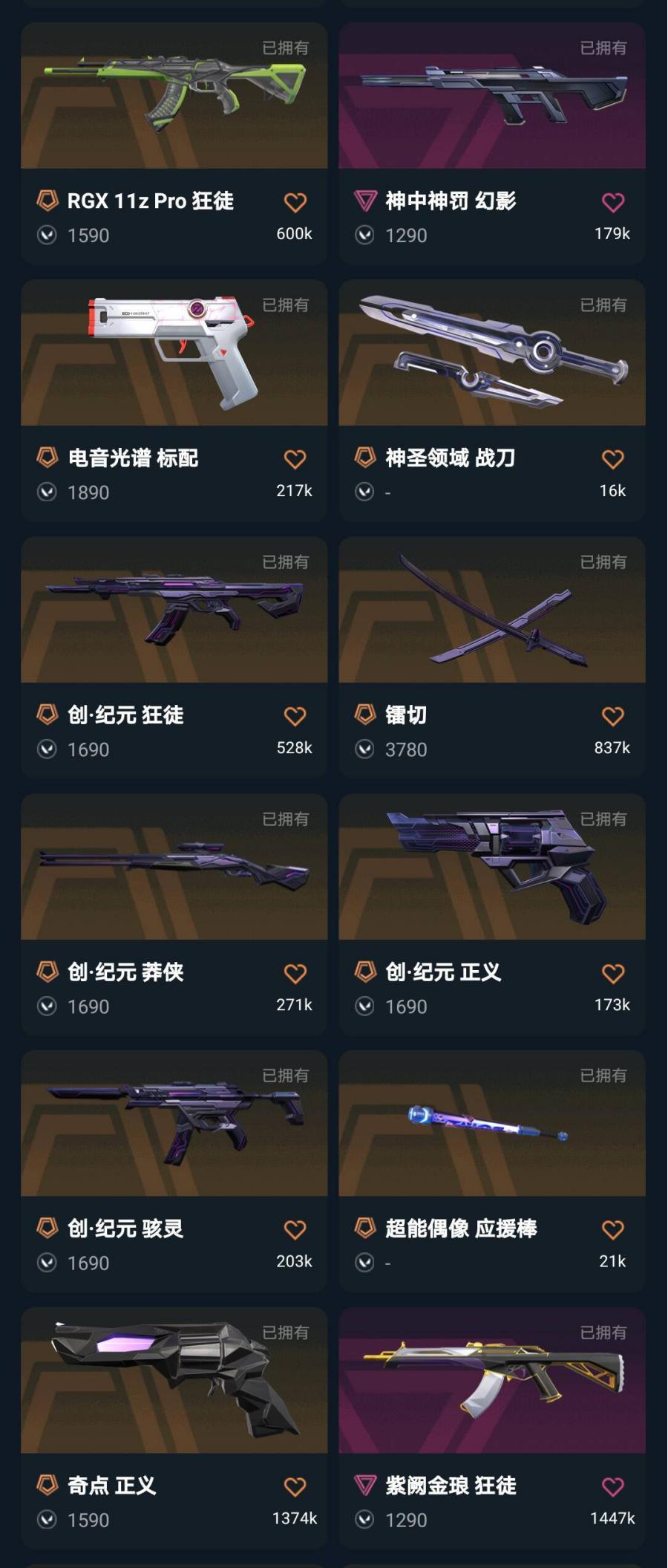
Task: Click the rarity badge beside 电音光谱 标配
Action: click(46, 459)
